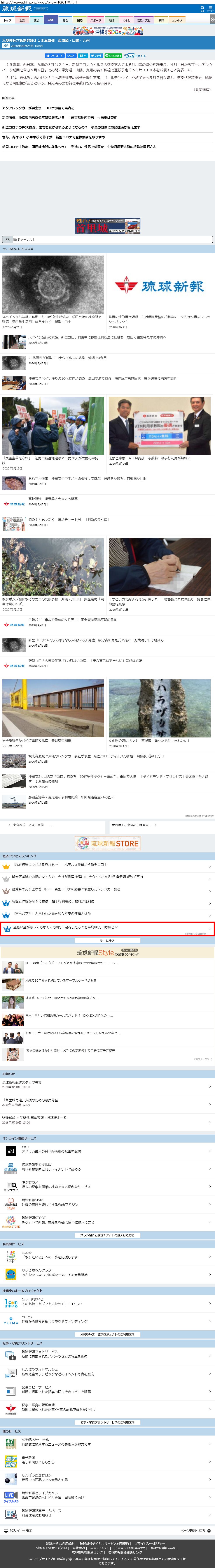Open article on 20代男性 coronavirus infection 沖縄で4例目
Viewport: 215px width, 1568px height.
click(67, 358)
